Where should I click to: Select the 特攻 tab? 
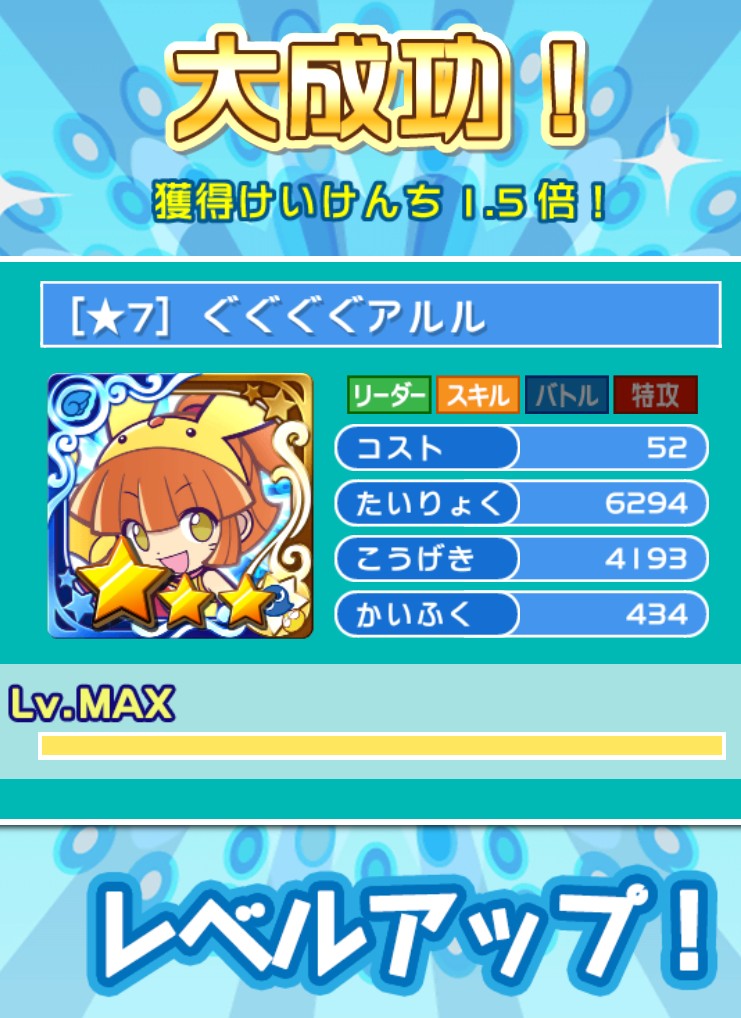click(x=655, y=396)
